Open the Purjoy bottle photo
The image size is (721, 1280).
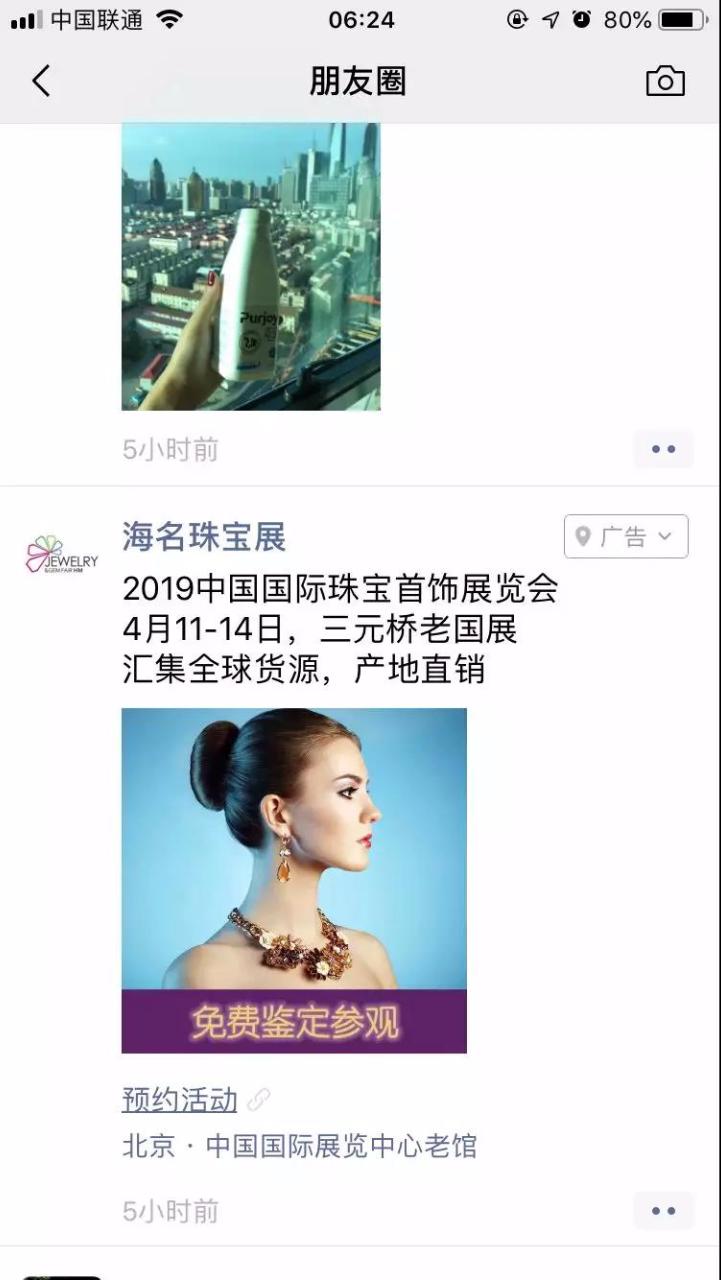pos(251,266)
